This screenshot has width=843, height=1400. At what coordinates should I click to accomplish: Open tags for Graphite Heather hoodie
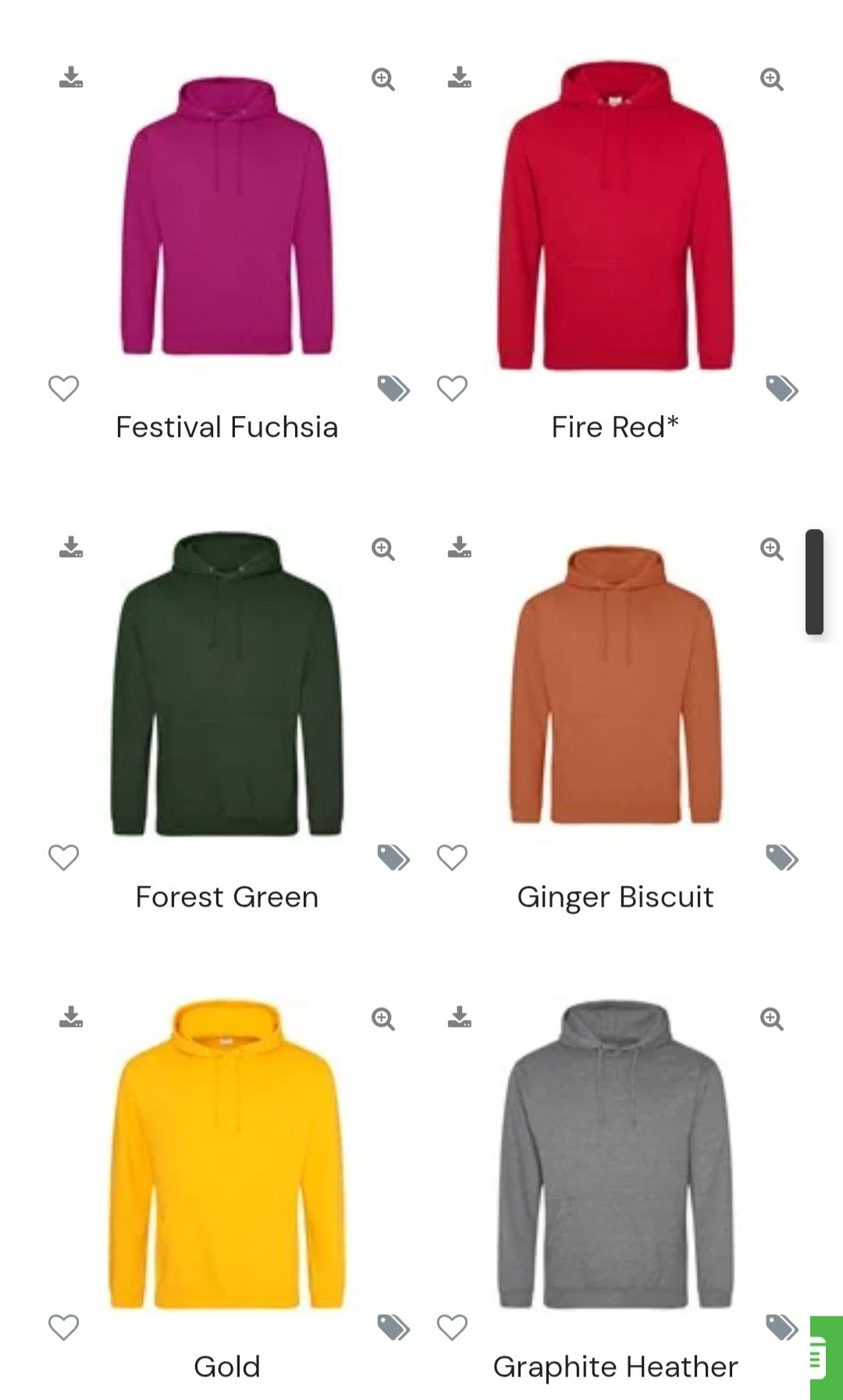(784, 1327)
